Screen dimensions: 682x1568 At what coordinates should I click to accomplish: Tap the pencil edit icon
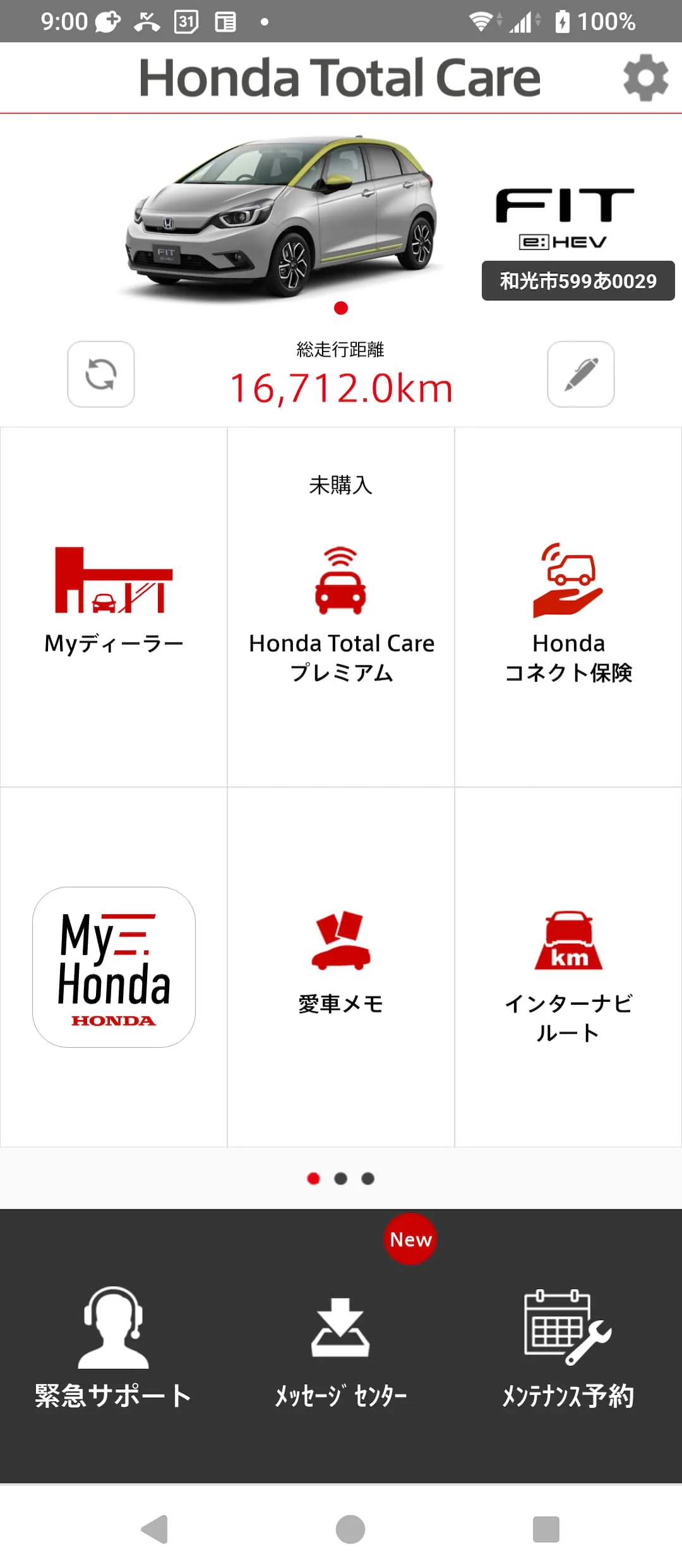pos(580,374)
